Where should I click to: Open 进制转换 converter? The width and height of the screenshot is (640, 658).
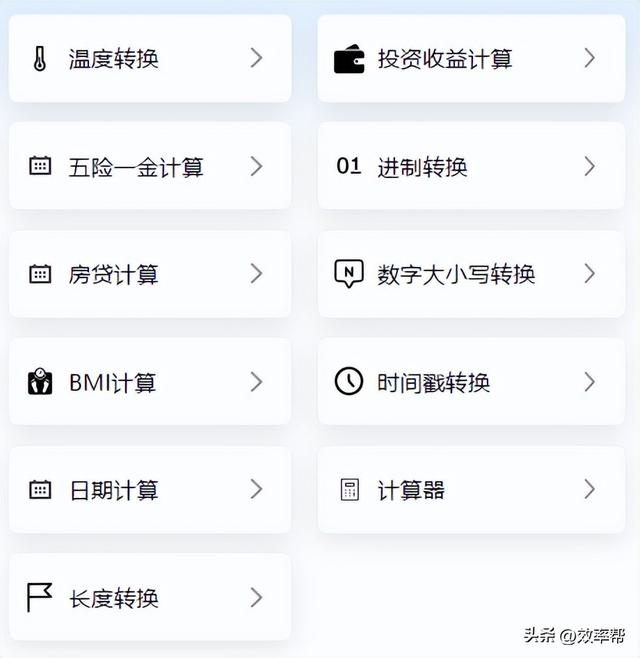tap(470, 166)
